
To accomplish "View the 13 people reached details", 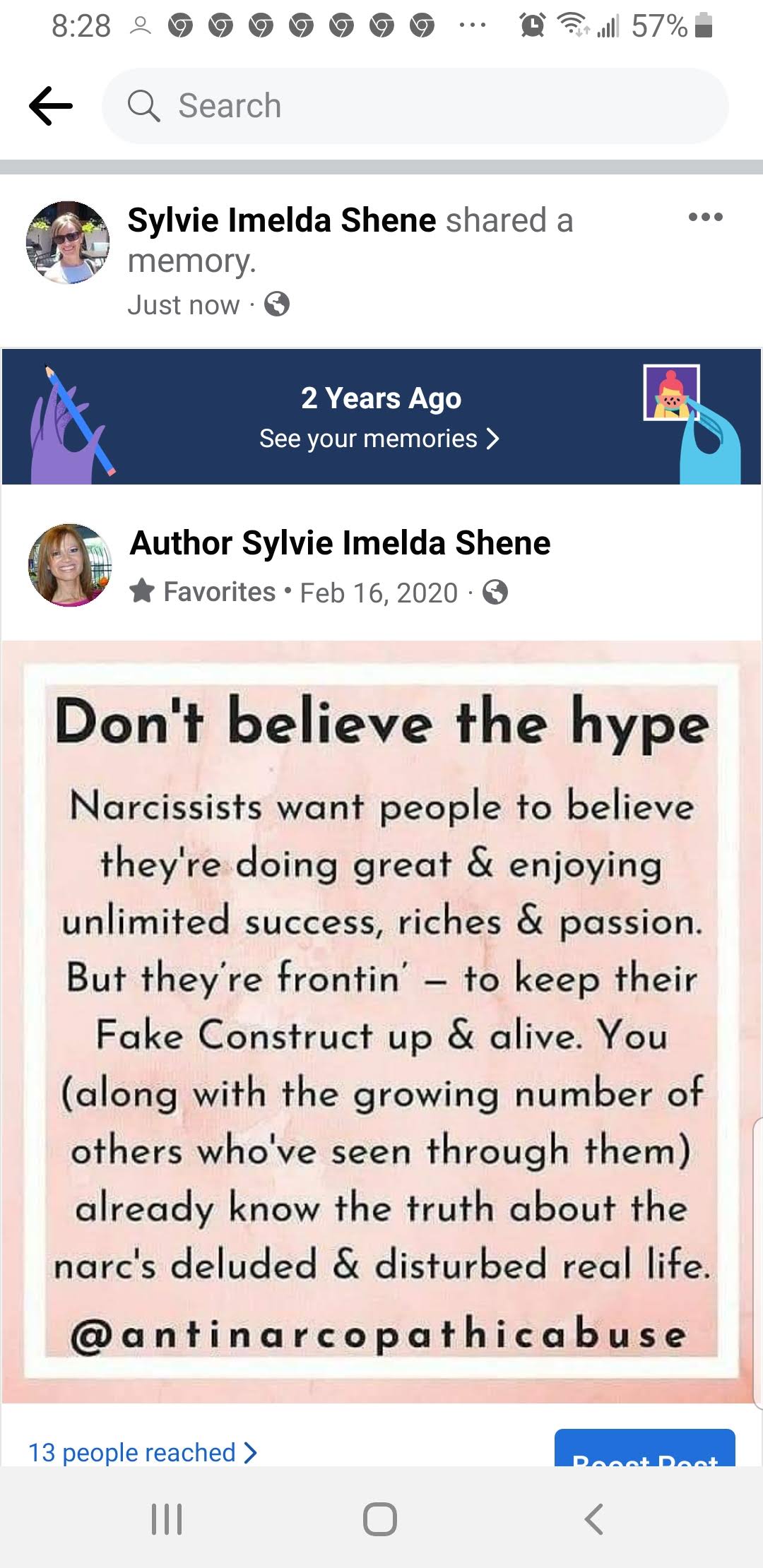I will pyautogui.click(x=142, y=1452).
